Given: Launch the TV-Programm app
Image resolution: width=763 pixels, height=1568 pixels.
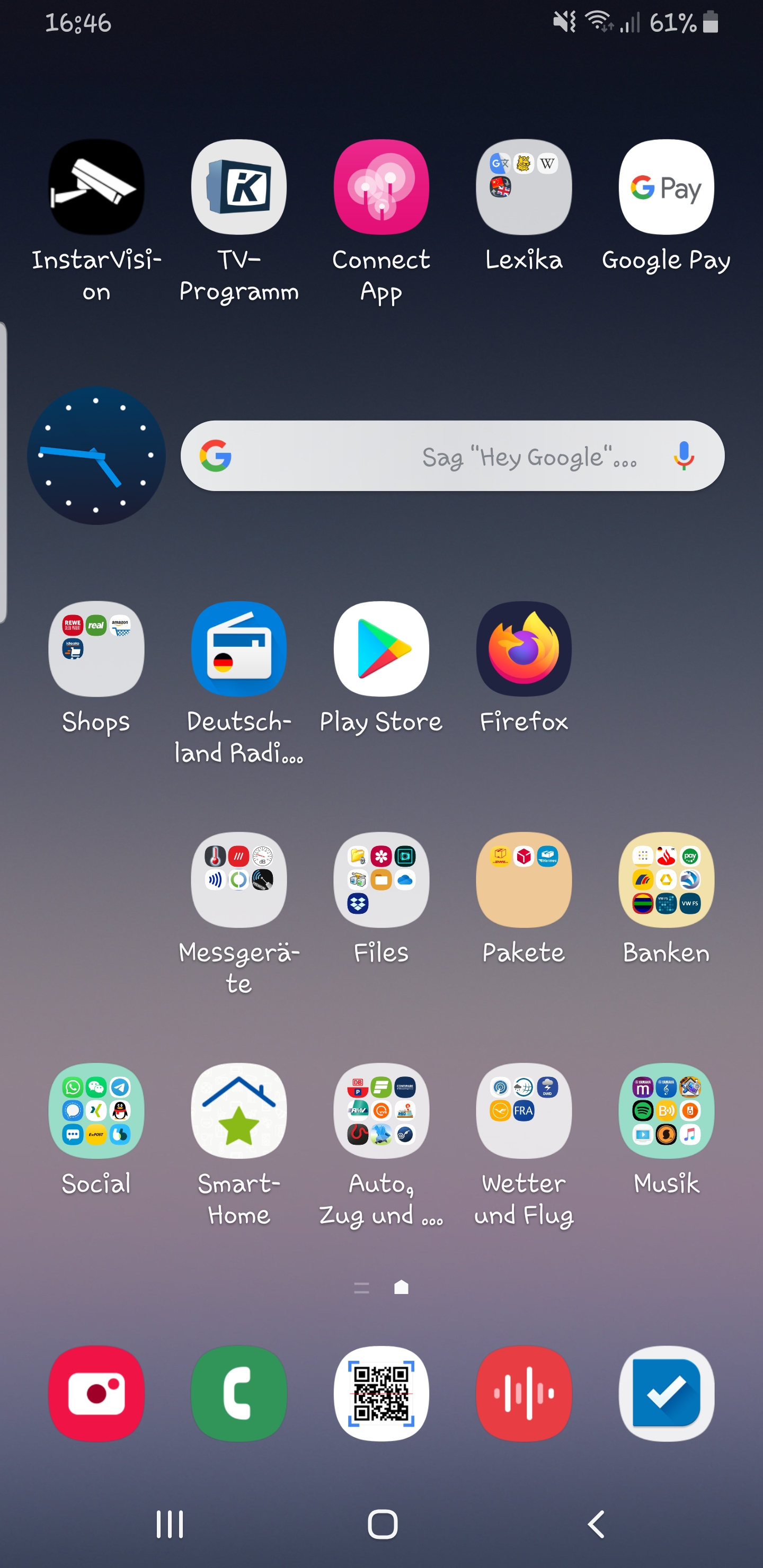Looking at the screenshot, I should tap(239, 187).
